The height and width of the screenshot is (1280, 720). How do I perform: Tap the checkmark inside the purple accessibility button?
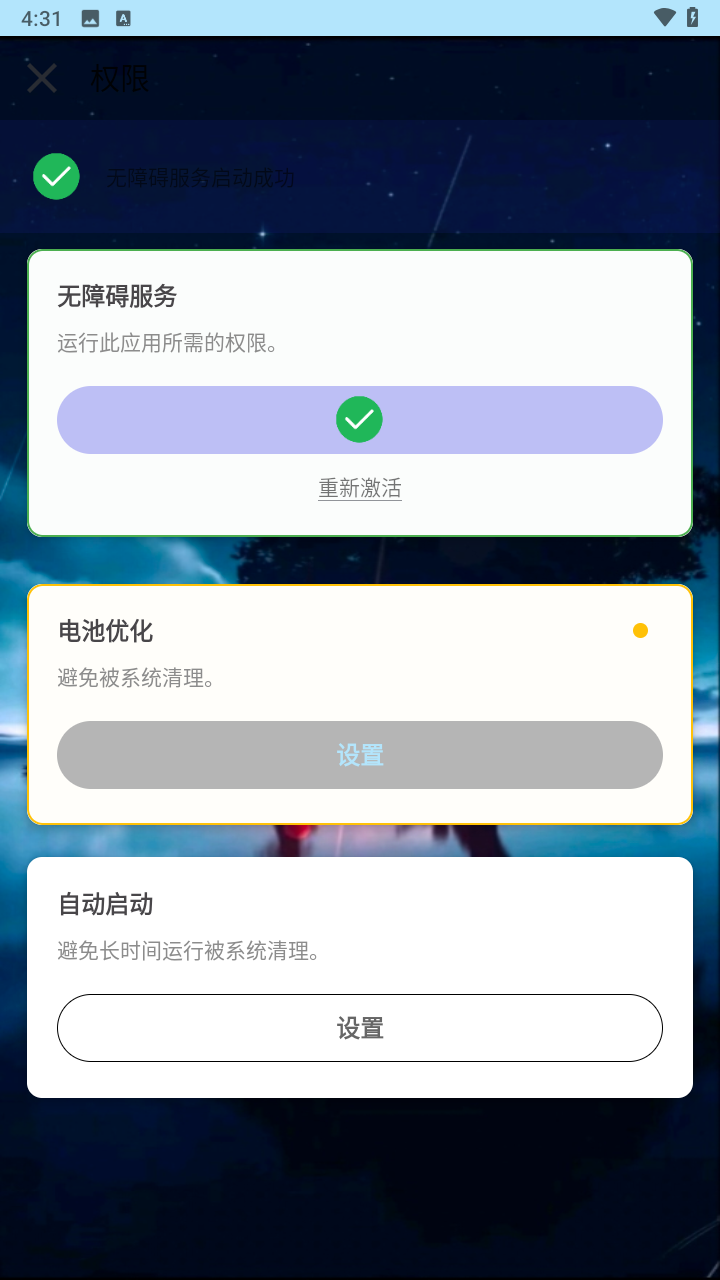tap(360, 420)
